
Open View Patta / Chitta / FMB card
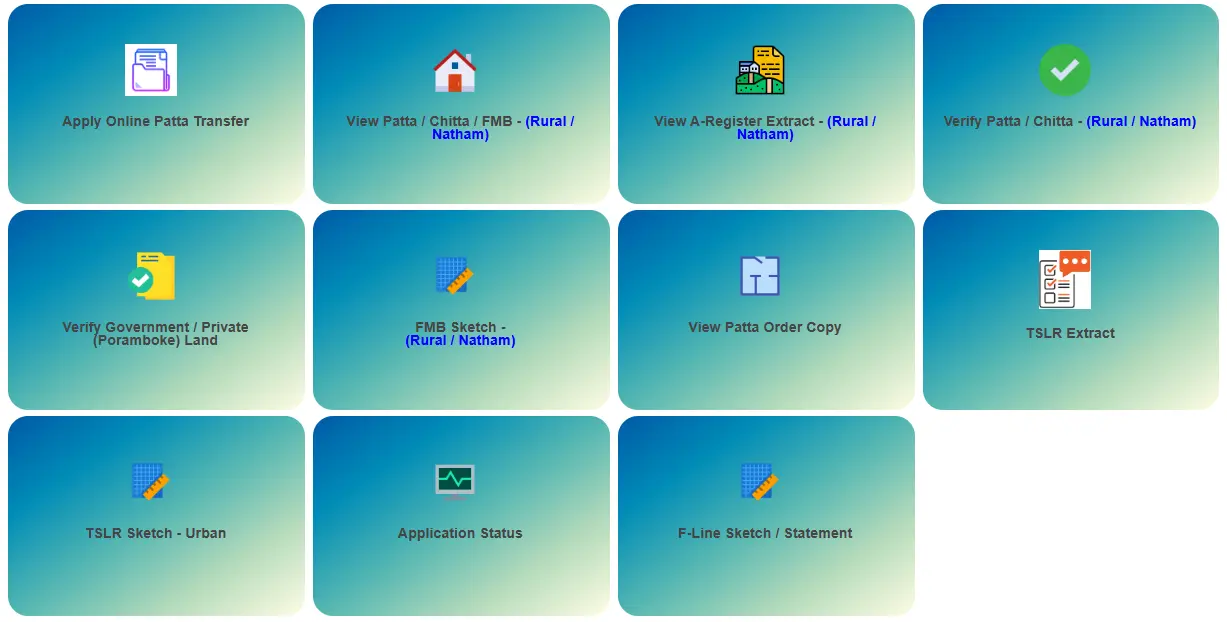point(461,104)
